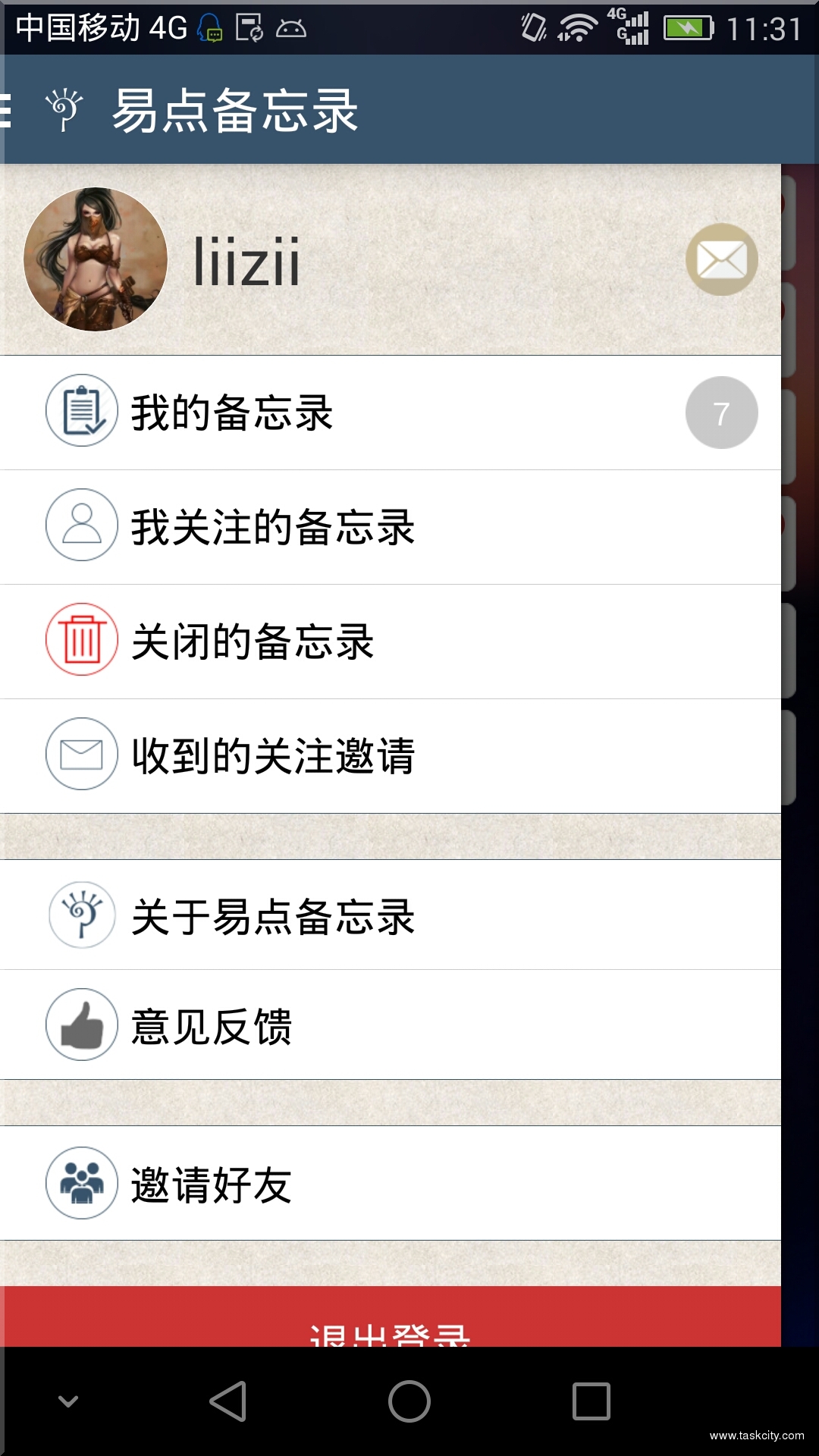Select the thumbs-up icon for 意见反馈
The width and height of the screenshot is (819, 1456).
pos(81,1024)
